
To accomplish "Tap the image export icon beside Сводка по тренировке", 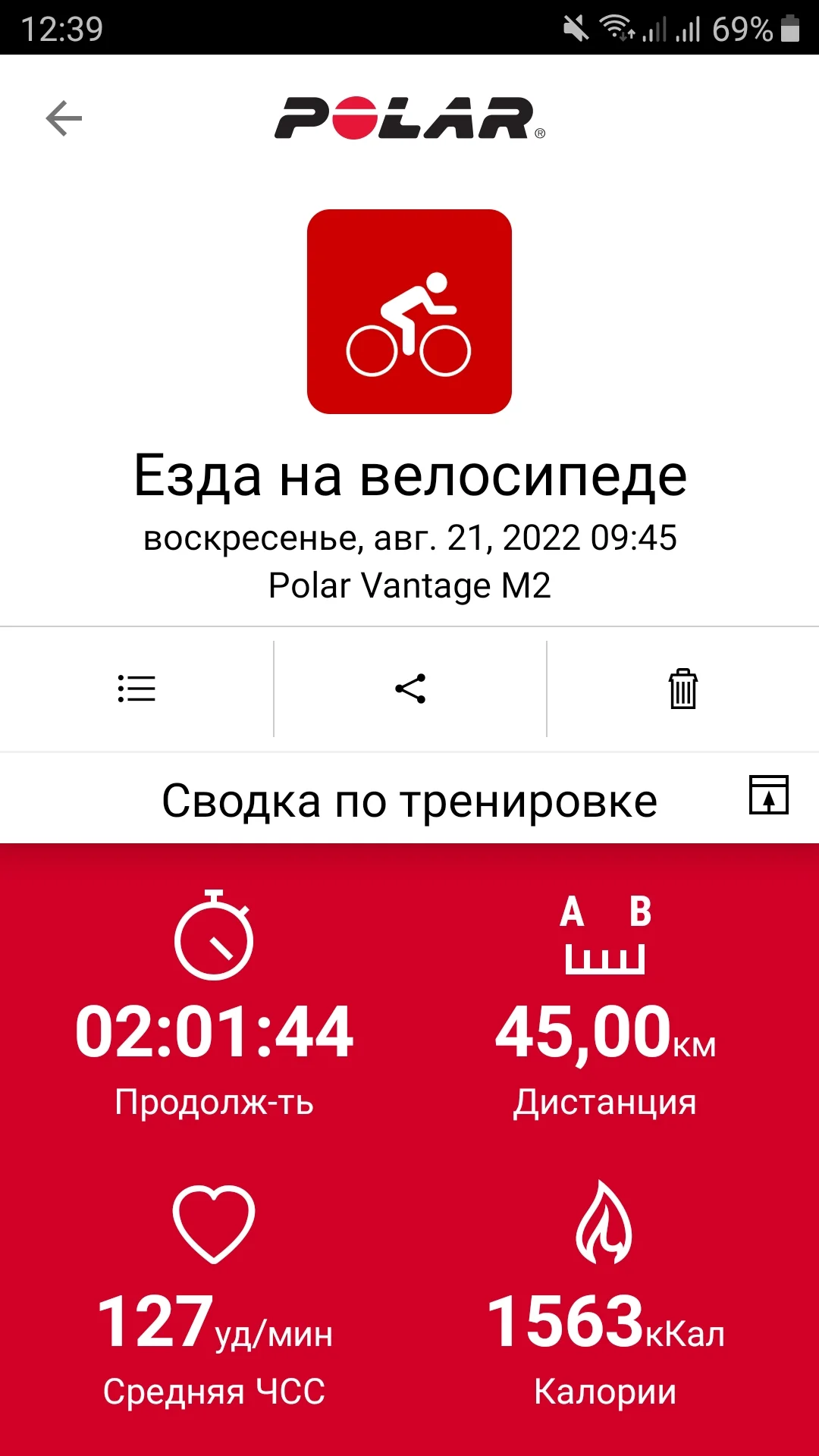I will [769, 795].
